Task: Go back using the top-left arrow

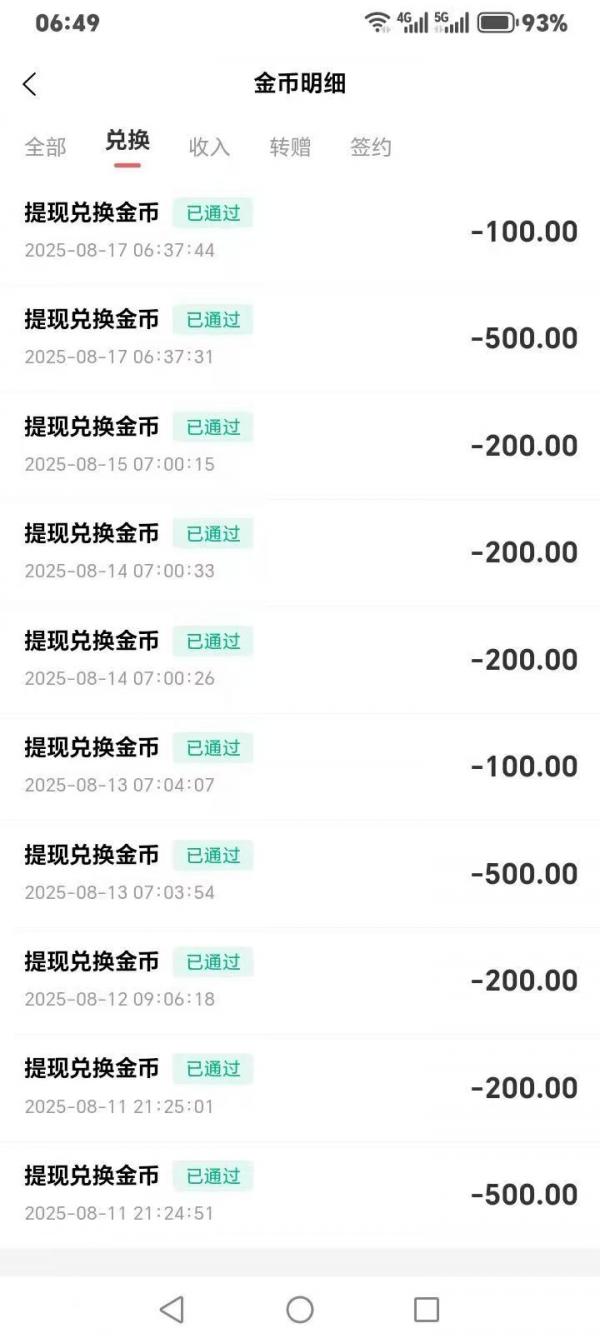Action: [x=30, y=85]
